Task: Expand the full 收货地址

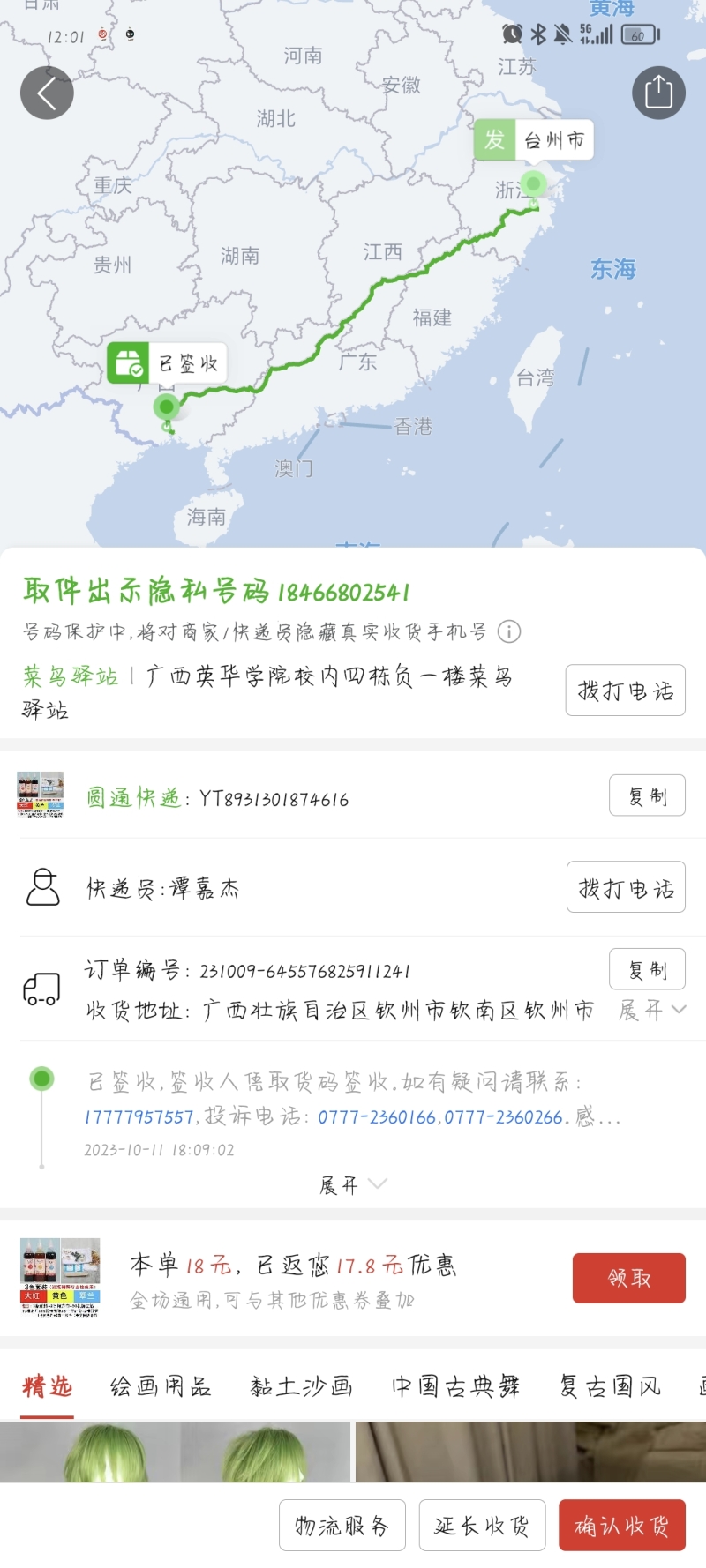Action: (x=651, y=1010)
